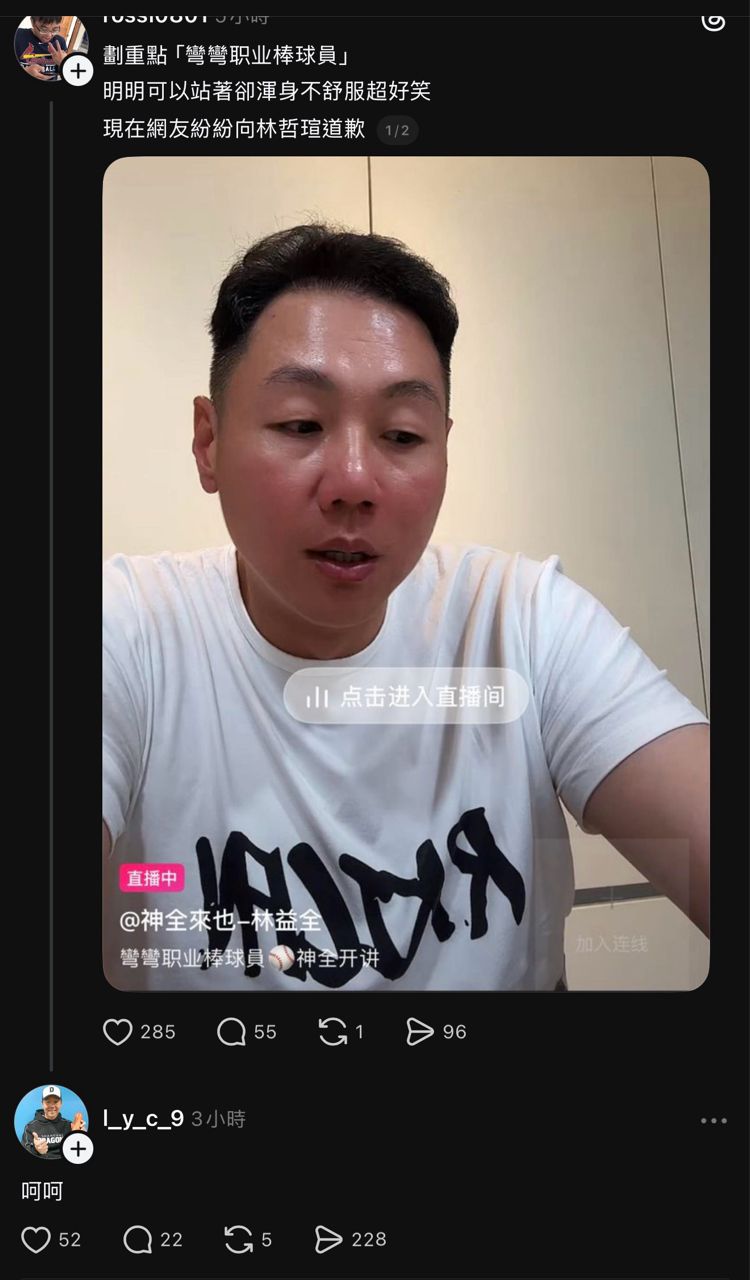Reply to l_y_c_9's post
Image resolution: width=750 pixels, height=1280 pixels.
click(138, 1240)
